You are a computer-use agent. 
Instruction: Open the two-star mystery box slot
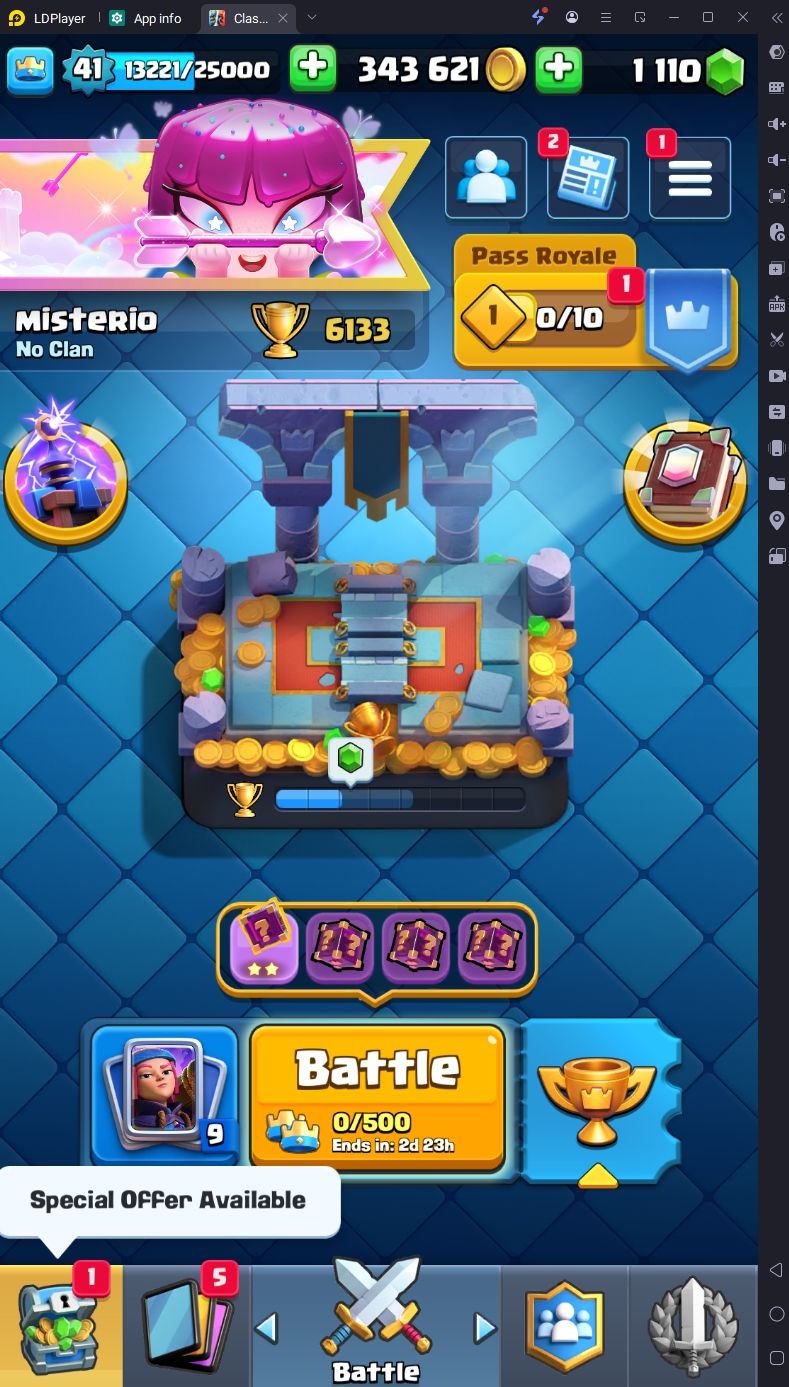click(x=264, y=945)
